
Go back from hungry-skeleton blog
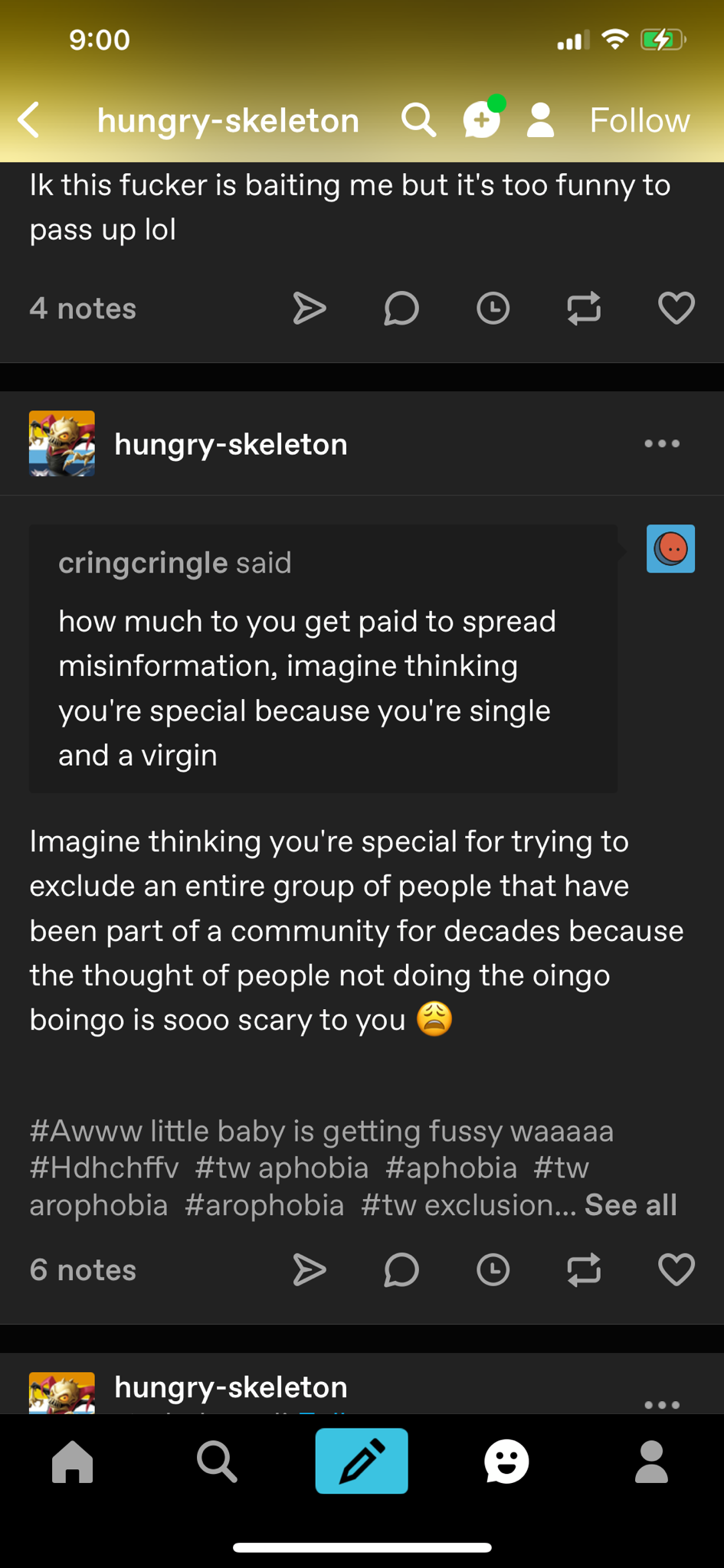pyautogui.click(x=29, y=120)
